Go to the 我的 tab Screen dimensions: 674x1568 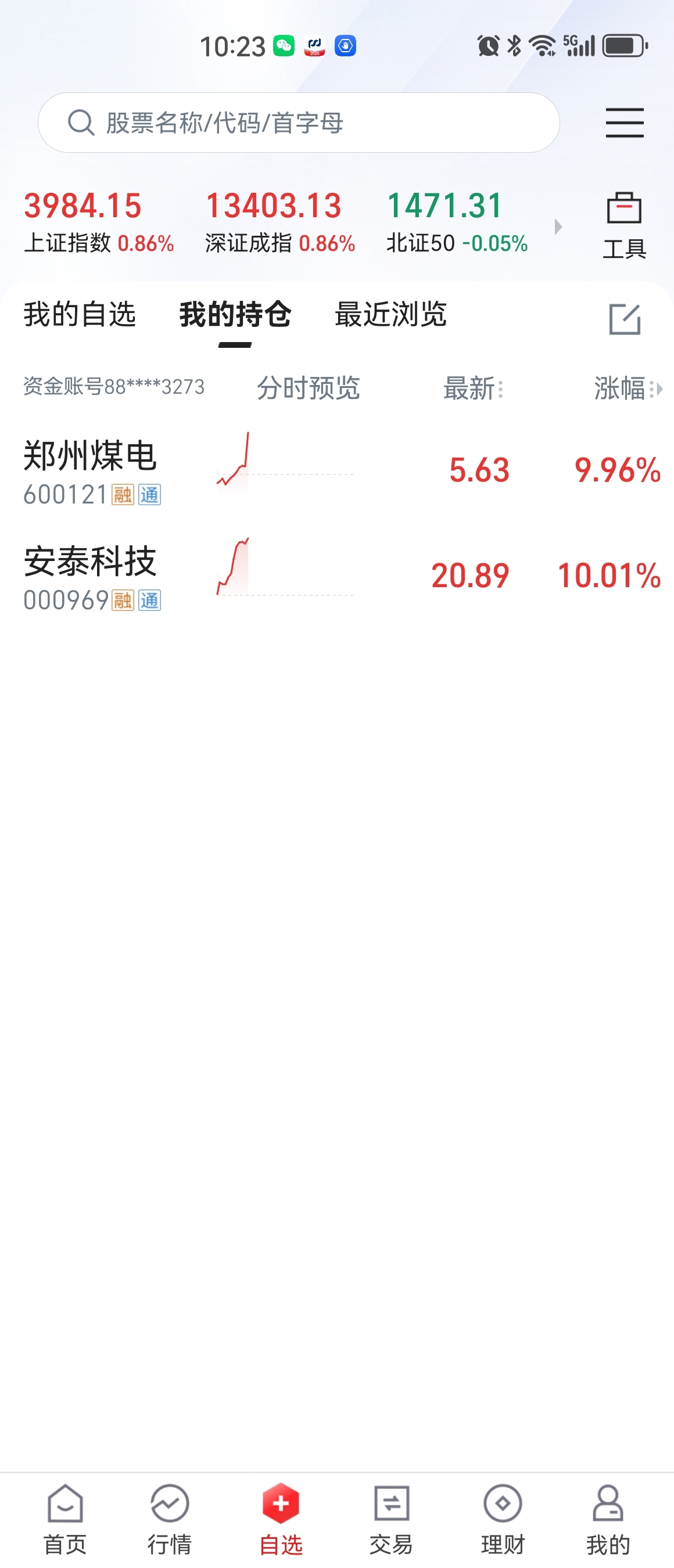[x=608, y=1518]
